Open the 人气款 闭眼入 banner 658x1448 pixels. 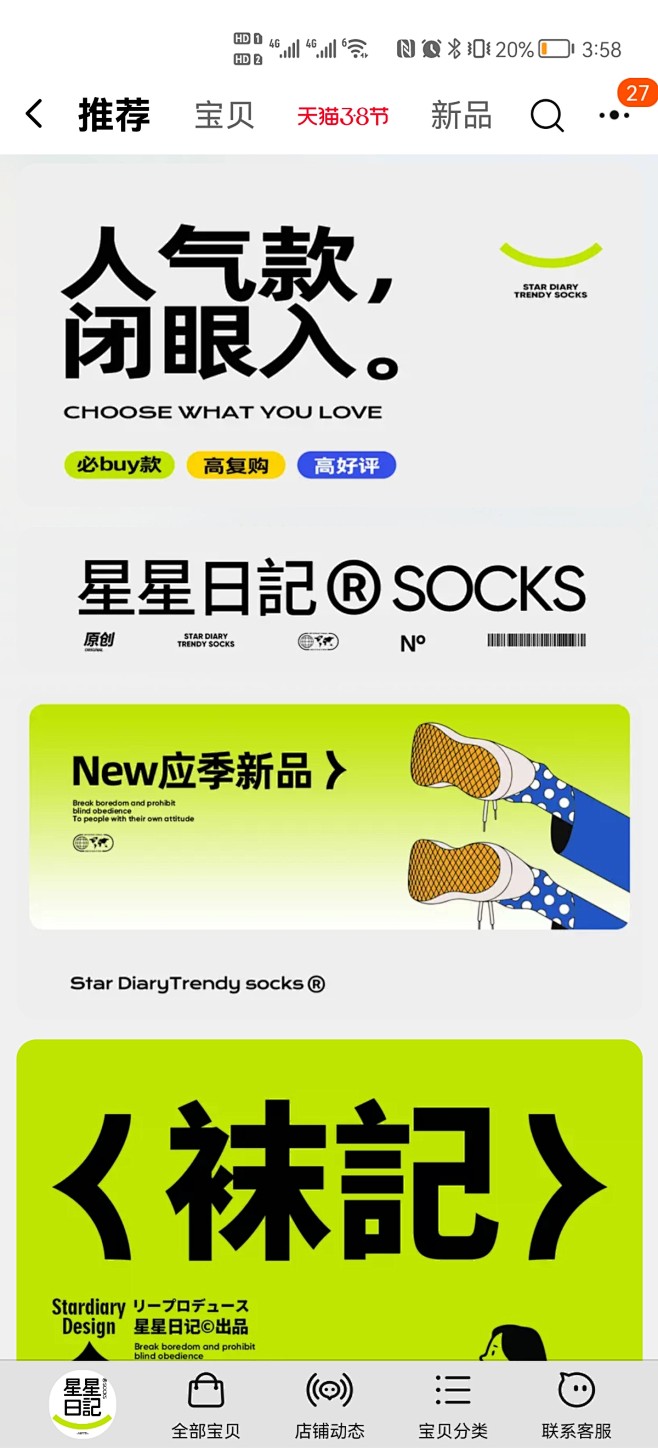pos(329,334)
